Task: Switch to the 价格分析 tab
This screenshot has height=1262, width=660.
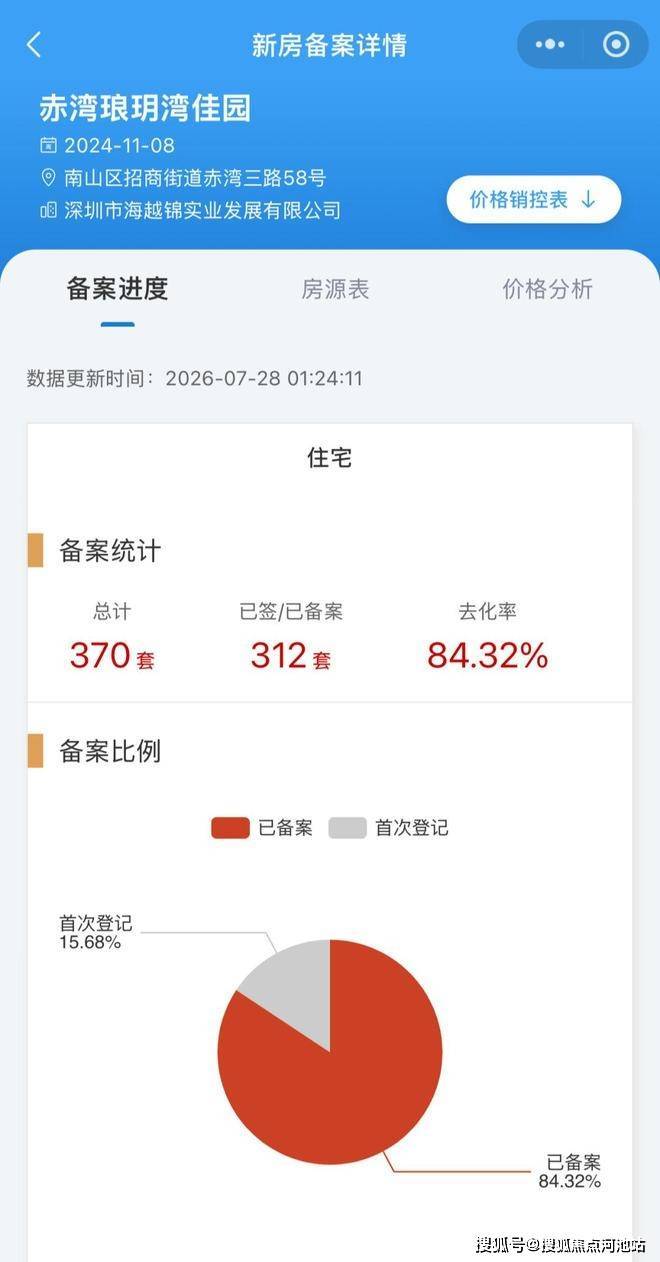Action: pyautogui.click(x=548, y=289)
